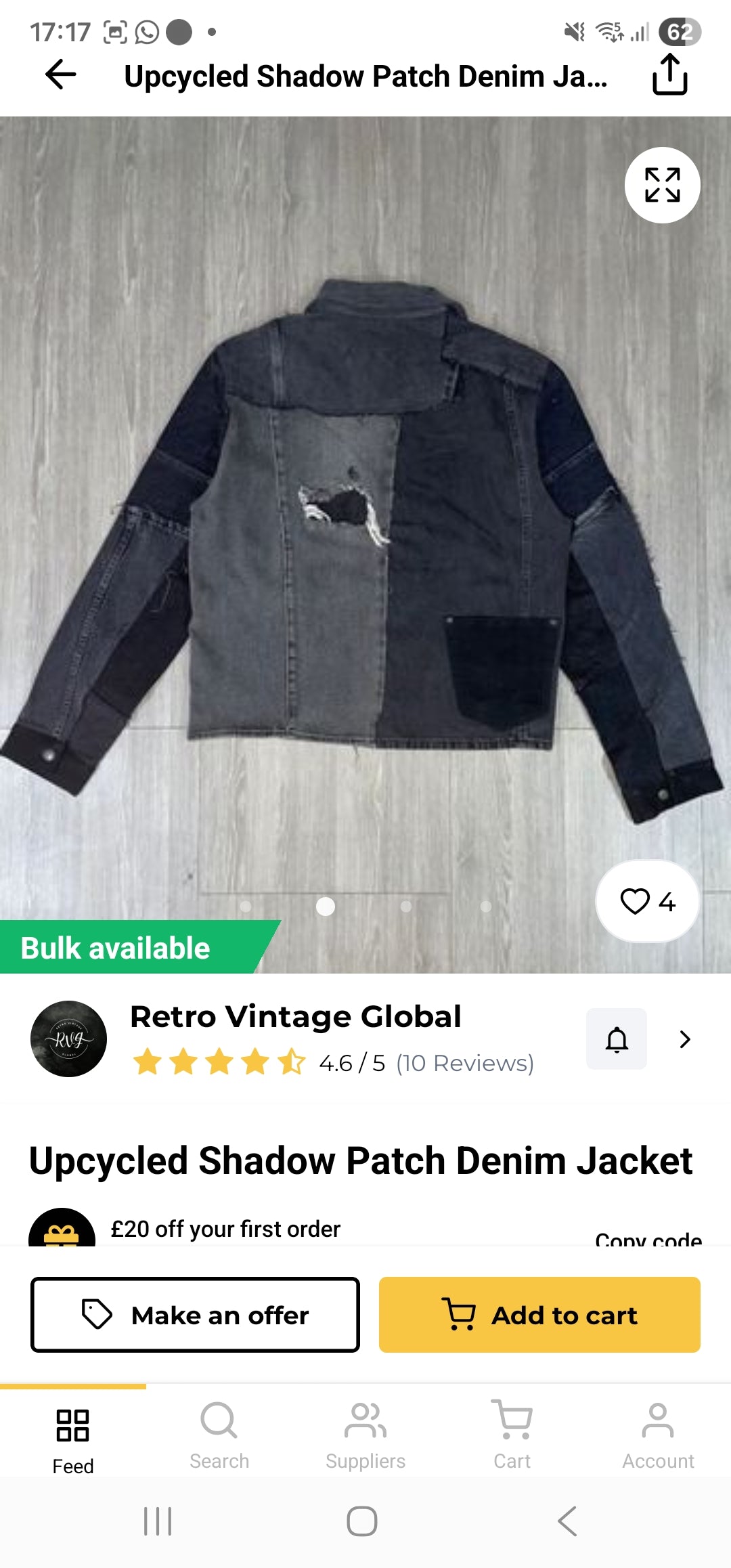This screenshot has height=1568, width=731.
Task: Share this denim jacket listing
Action: click(x=669, y=74)
